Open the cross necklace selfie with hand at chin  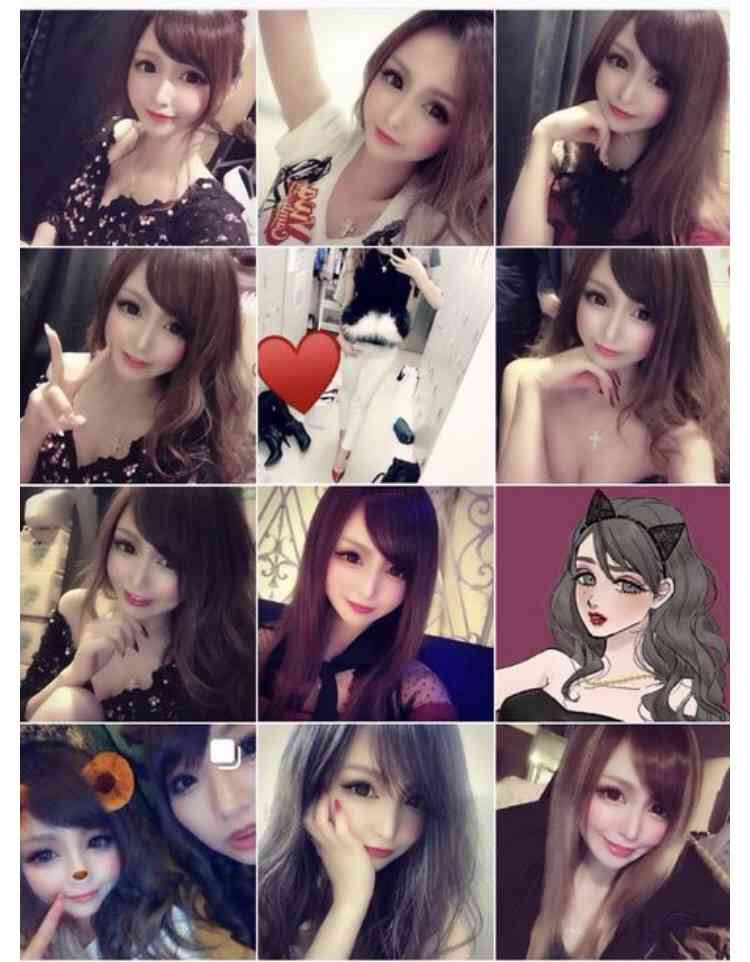[x=613, y=366]
